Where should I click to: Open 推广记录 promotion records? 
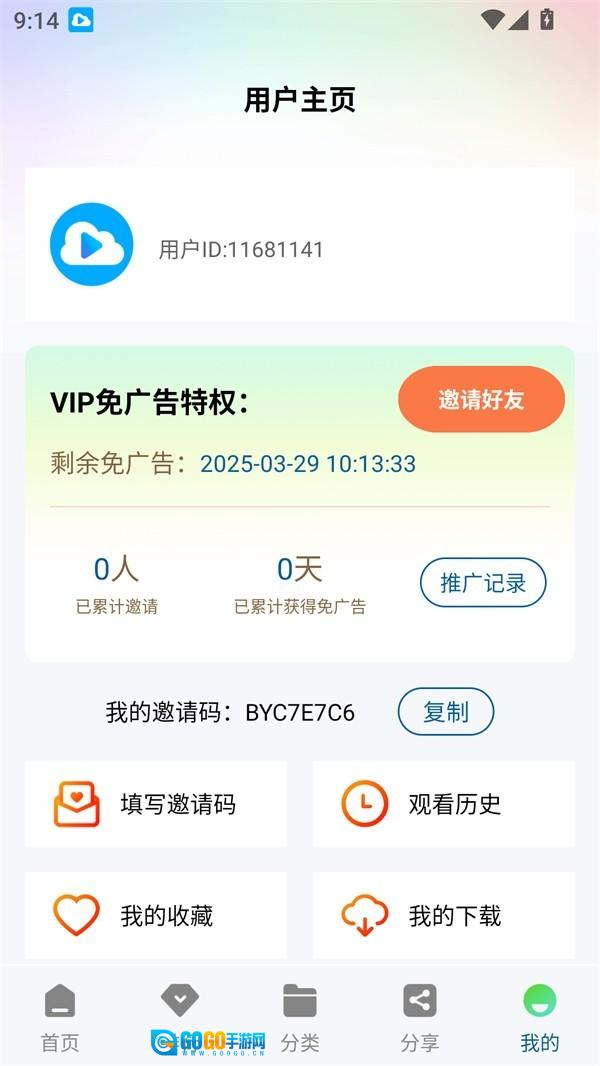(483, 583)
